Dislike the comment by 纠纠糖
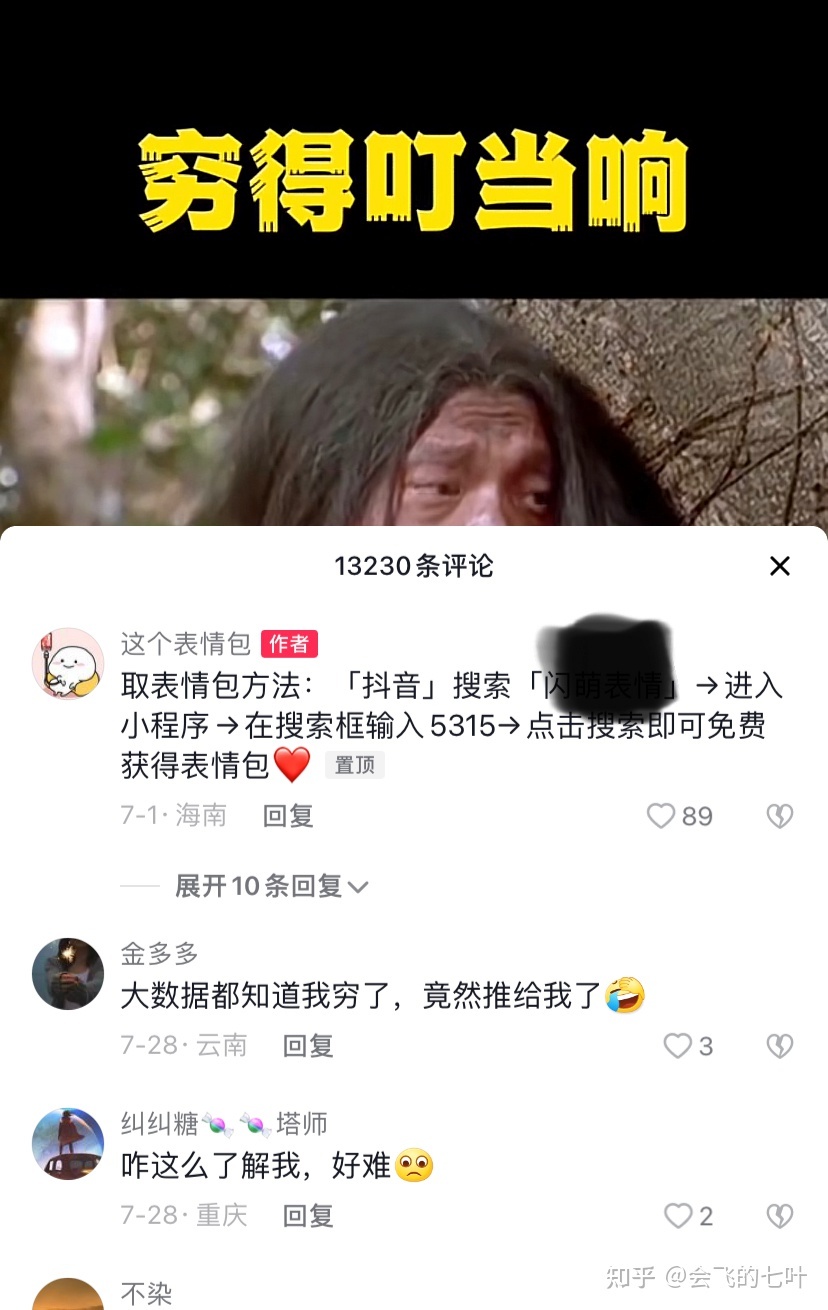 (779, 1216)
